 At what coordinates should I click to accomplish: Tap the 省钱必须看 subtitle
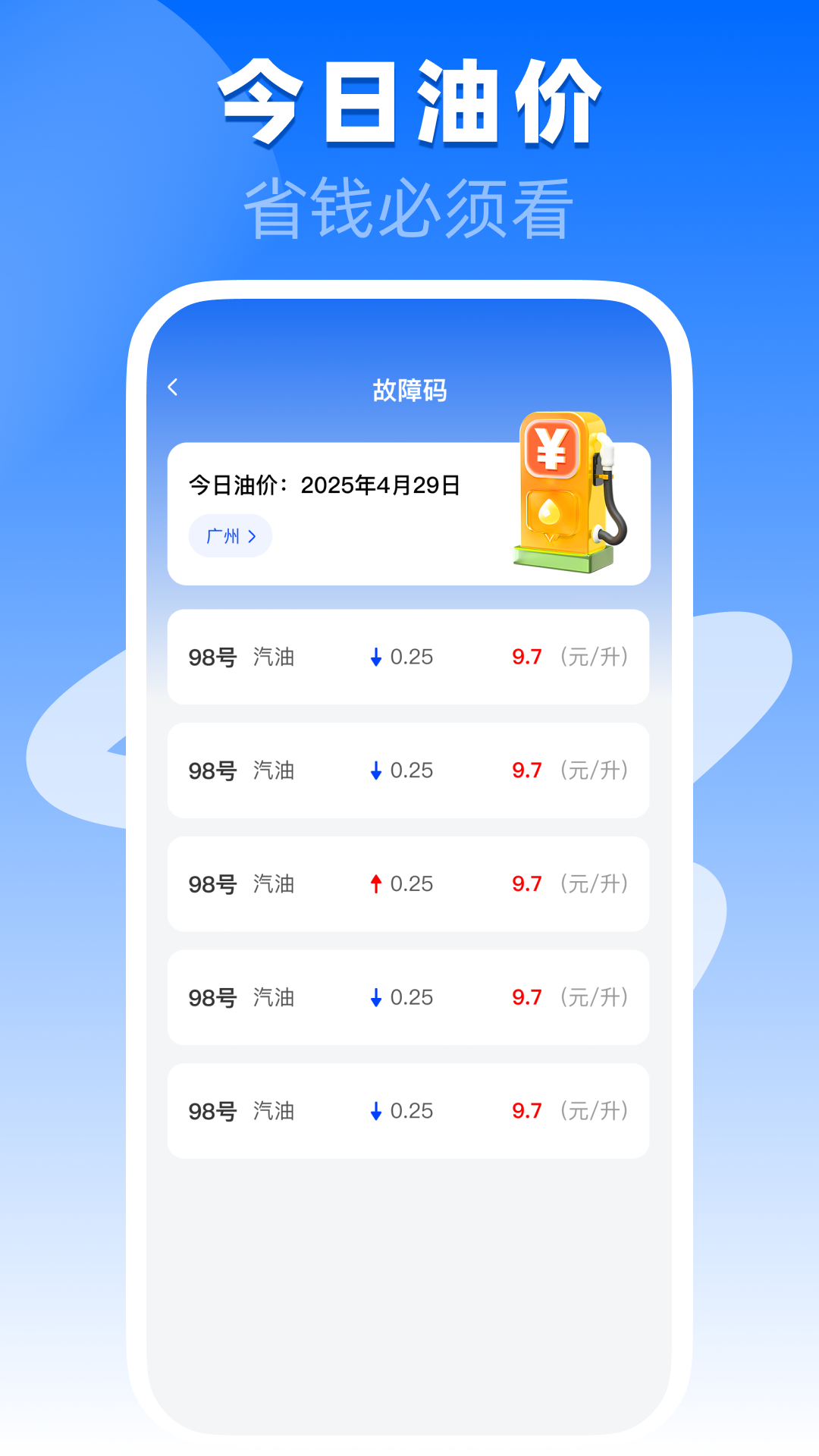tap(408, 206)
